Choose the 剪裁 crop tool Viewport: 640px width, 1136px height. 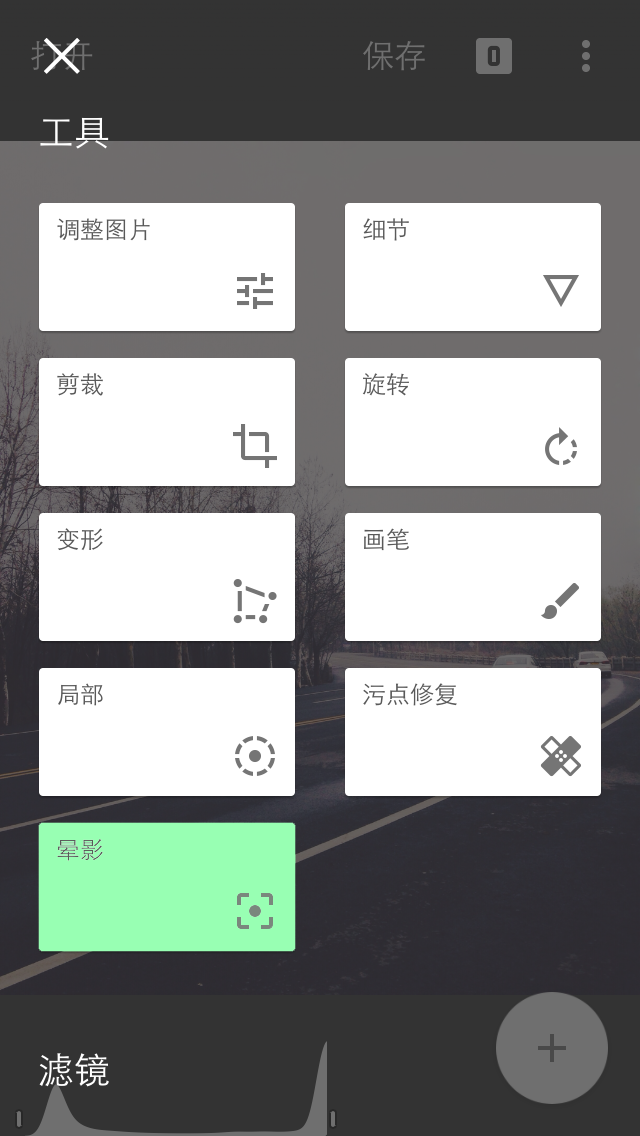click(167, 422)
